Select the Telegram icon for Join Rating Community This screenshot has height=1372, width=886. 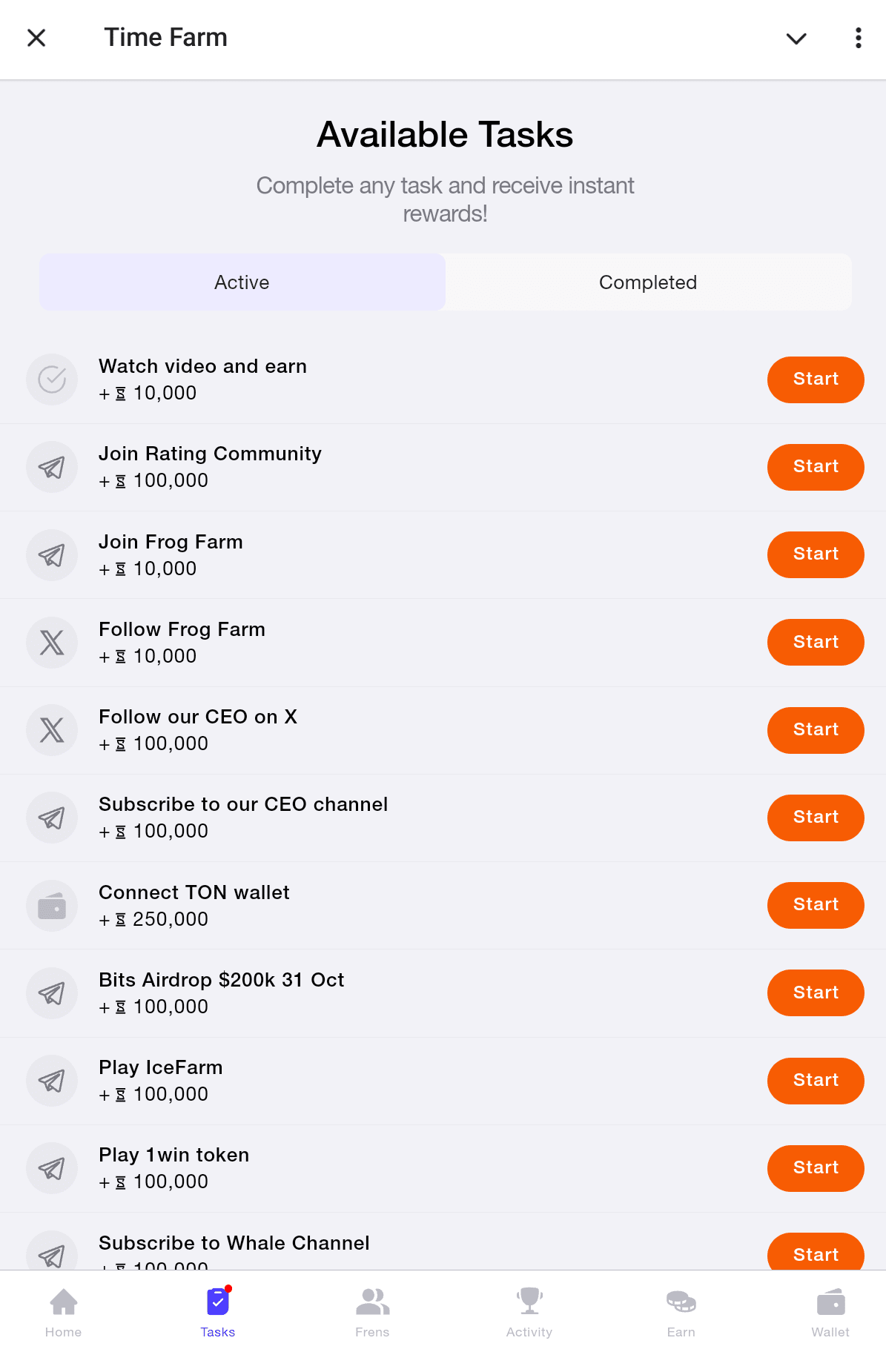pyautogui.click(x=52, y=467)
